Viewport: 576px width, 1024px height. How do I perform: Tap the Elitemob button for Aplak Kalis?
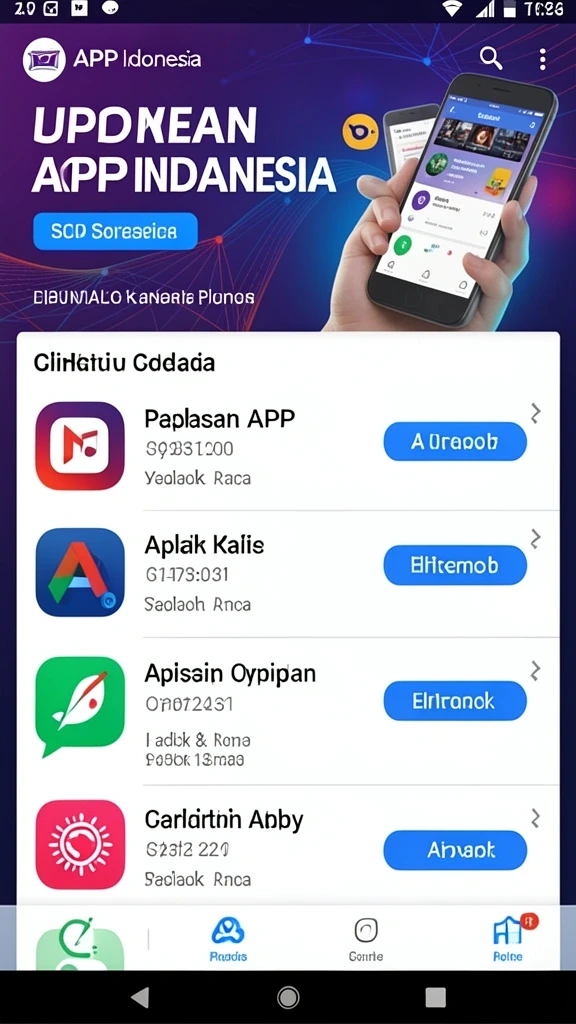point(455,566)
